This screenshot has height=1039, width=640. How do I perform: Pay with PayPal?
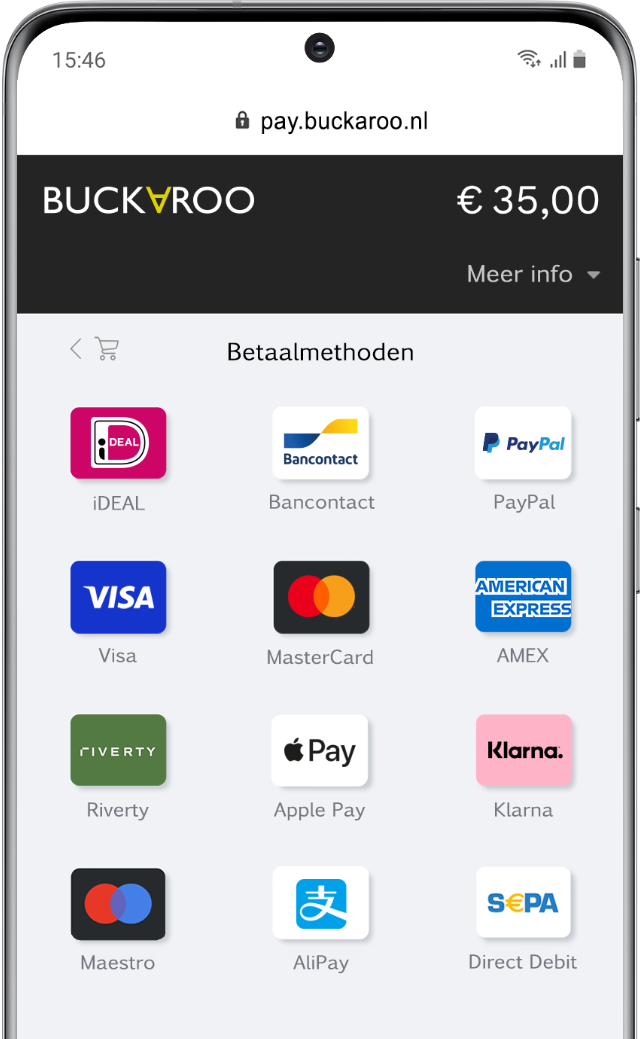[523, 443]
